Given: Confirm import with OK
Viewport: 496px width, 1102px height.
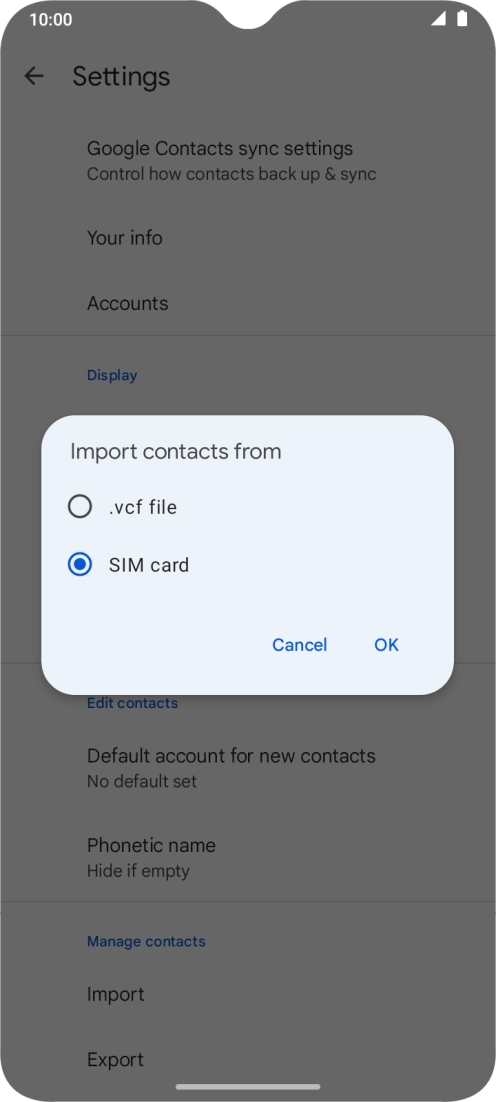Looking at the screenshot, I should pos(386,644).
